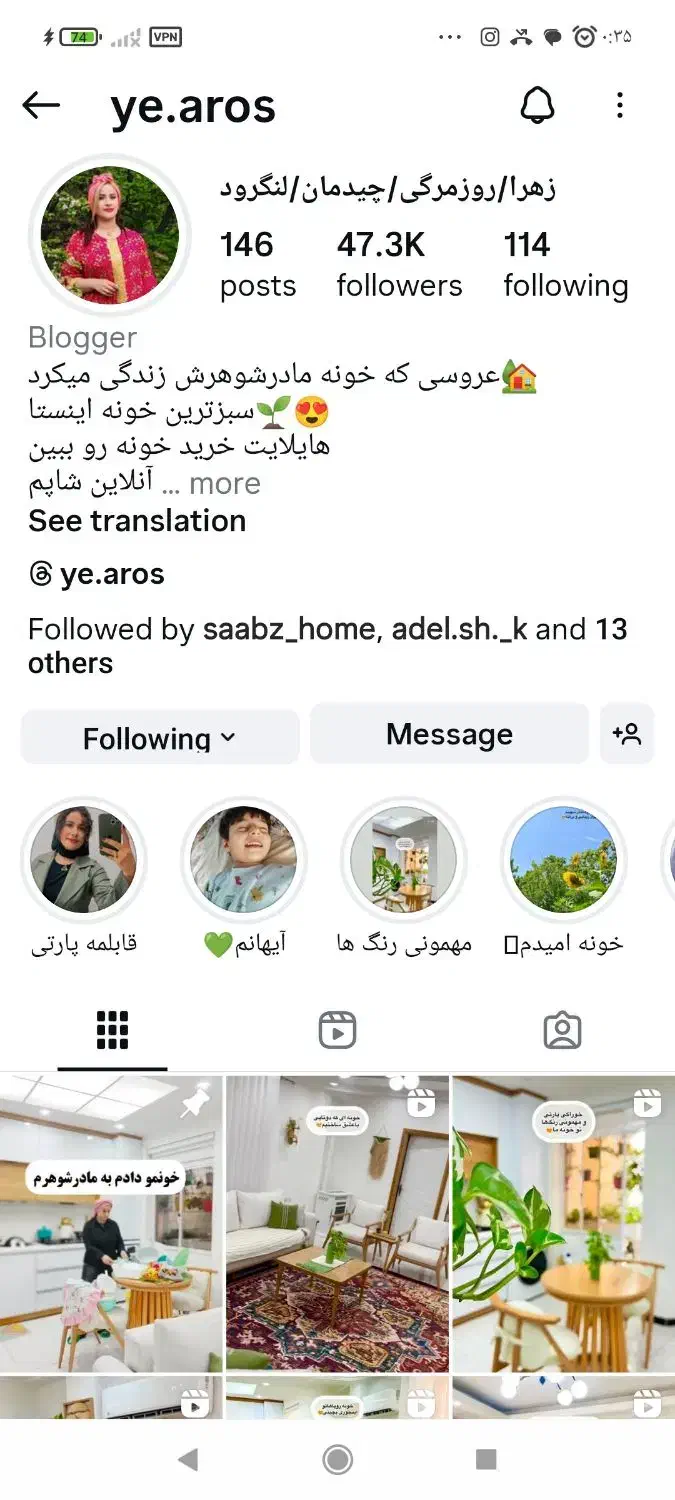Open the مهمونی رنگ ها highlight
The height and width of the screenshot is (1500, 675).
[404, 859]
